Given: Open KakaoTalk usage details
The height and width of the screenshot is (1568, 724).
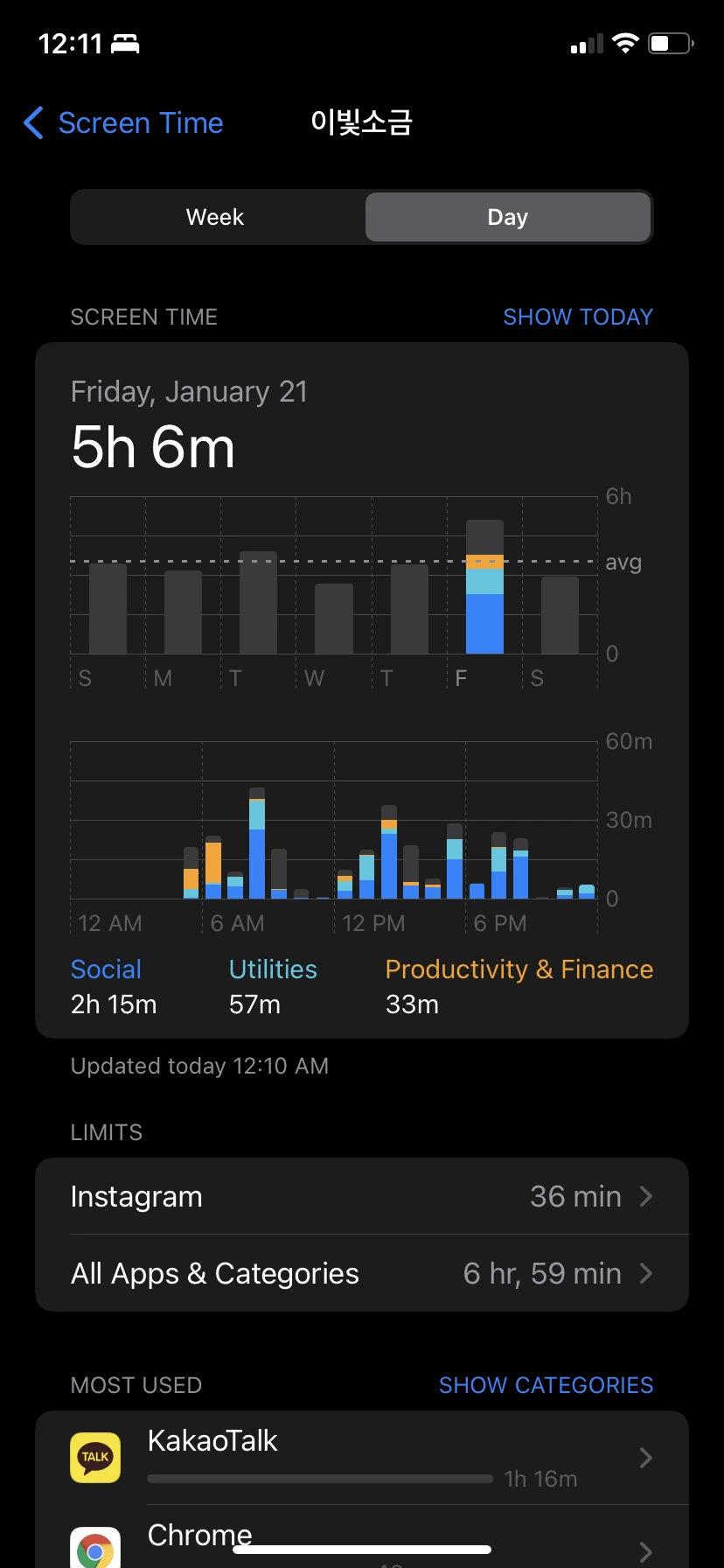Looking at the screenshot, I should pos(361,1458).
